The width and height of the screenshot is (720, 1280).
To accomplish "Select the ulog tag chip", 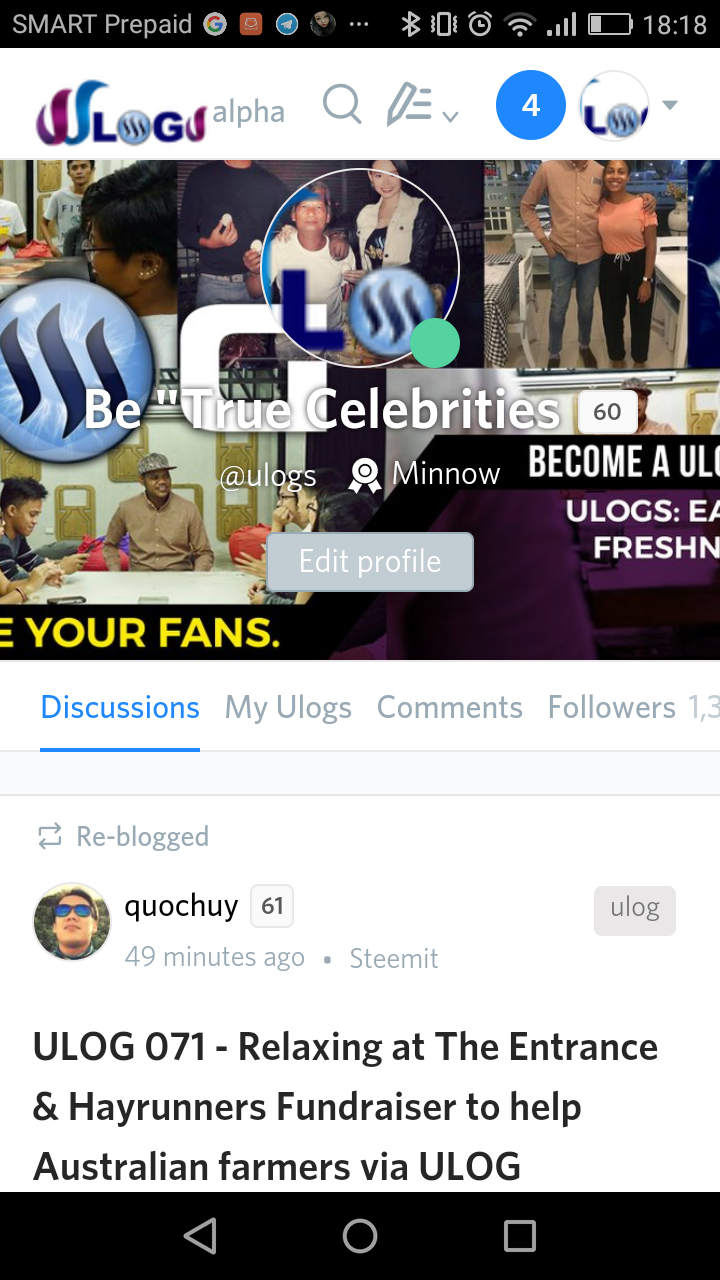I will click(x=635, y=910).
